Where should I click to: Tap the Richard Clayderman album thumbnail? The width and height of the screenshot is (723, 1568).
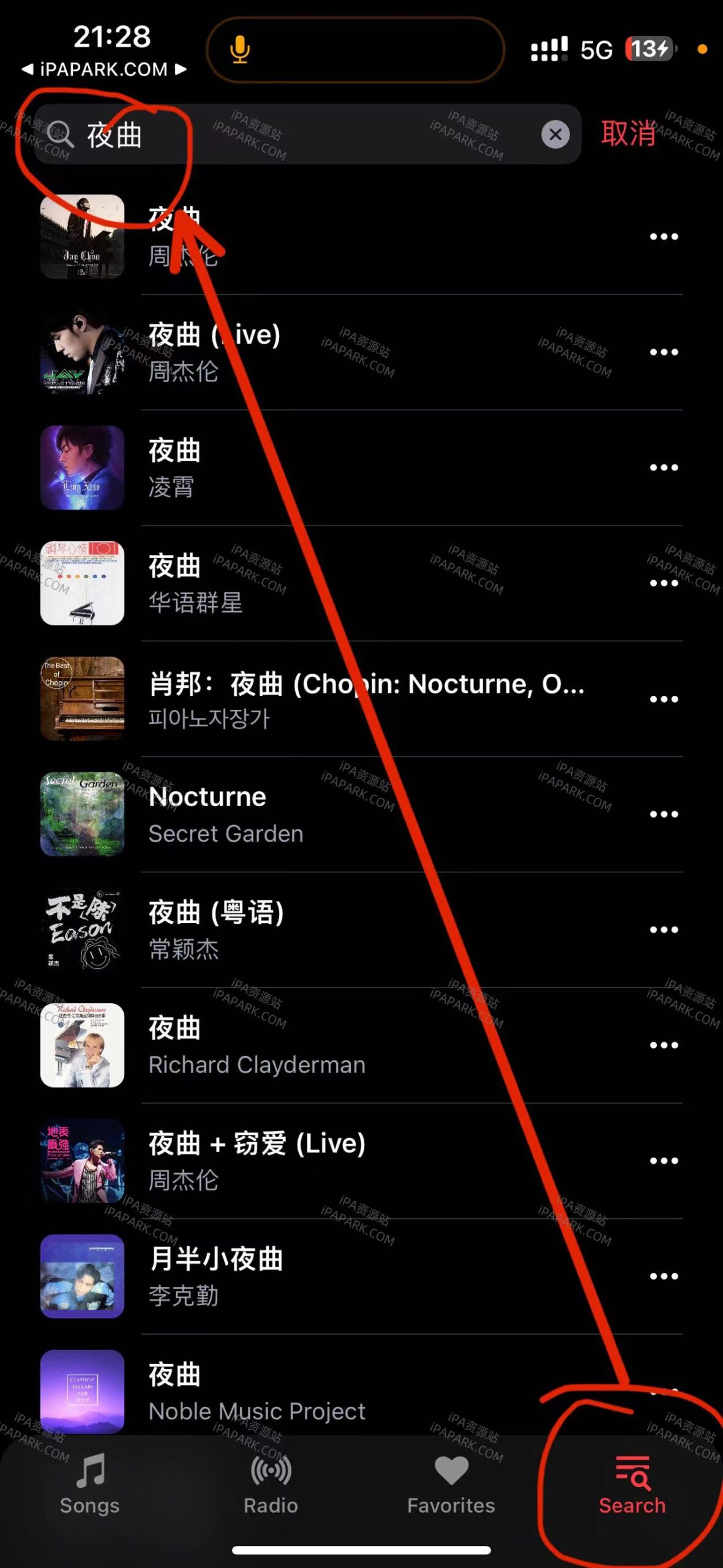[x=83, y=1044]
